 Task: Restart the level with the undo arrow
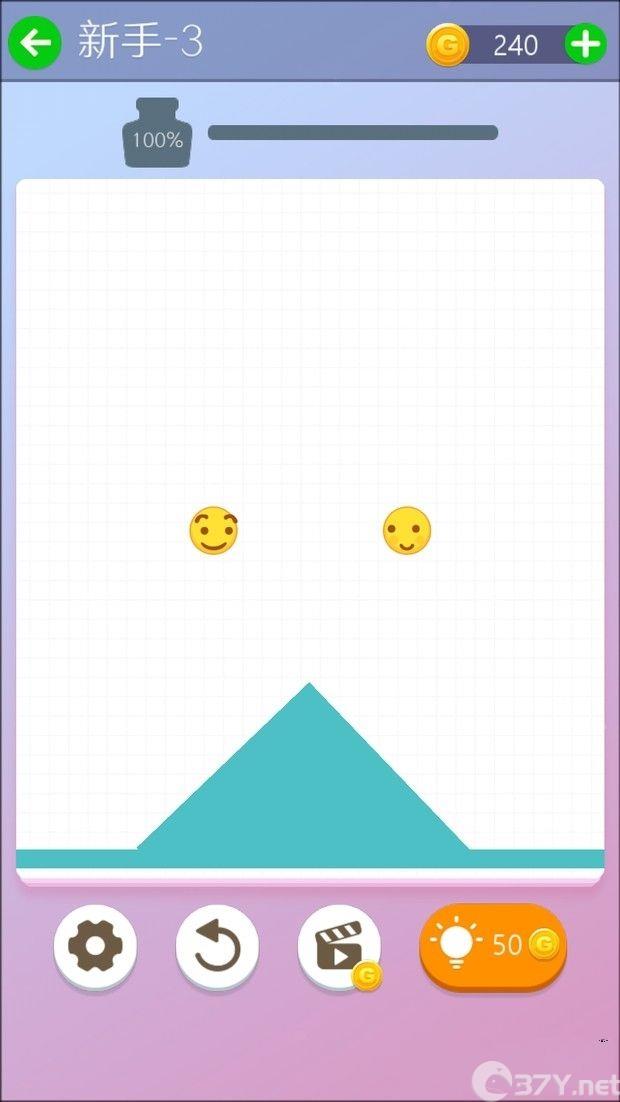pos(217,945)
